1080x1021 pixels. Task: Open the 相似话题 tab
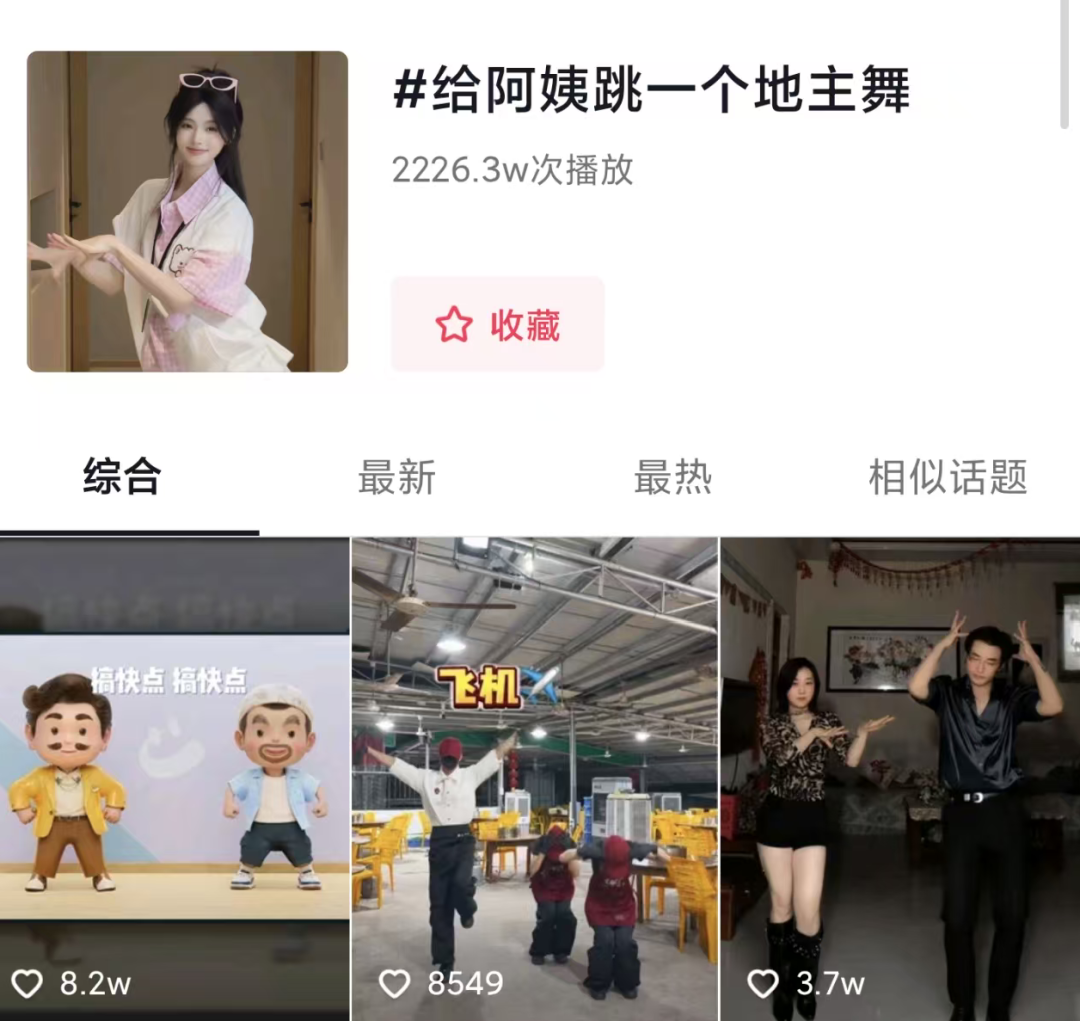click(x=947, y=478)
